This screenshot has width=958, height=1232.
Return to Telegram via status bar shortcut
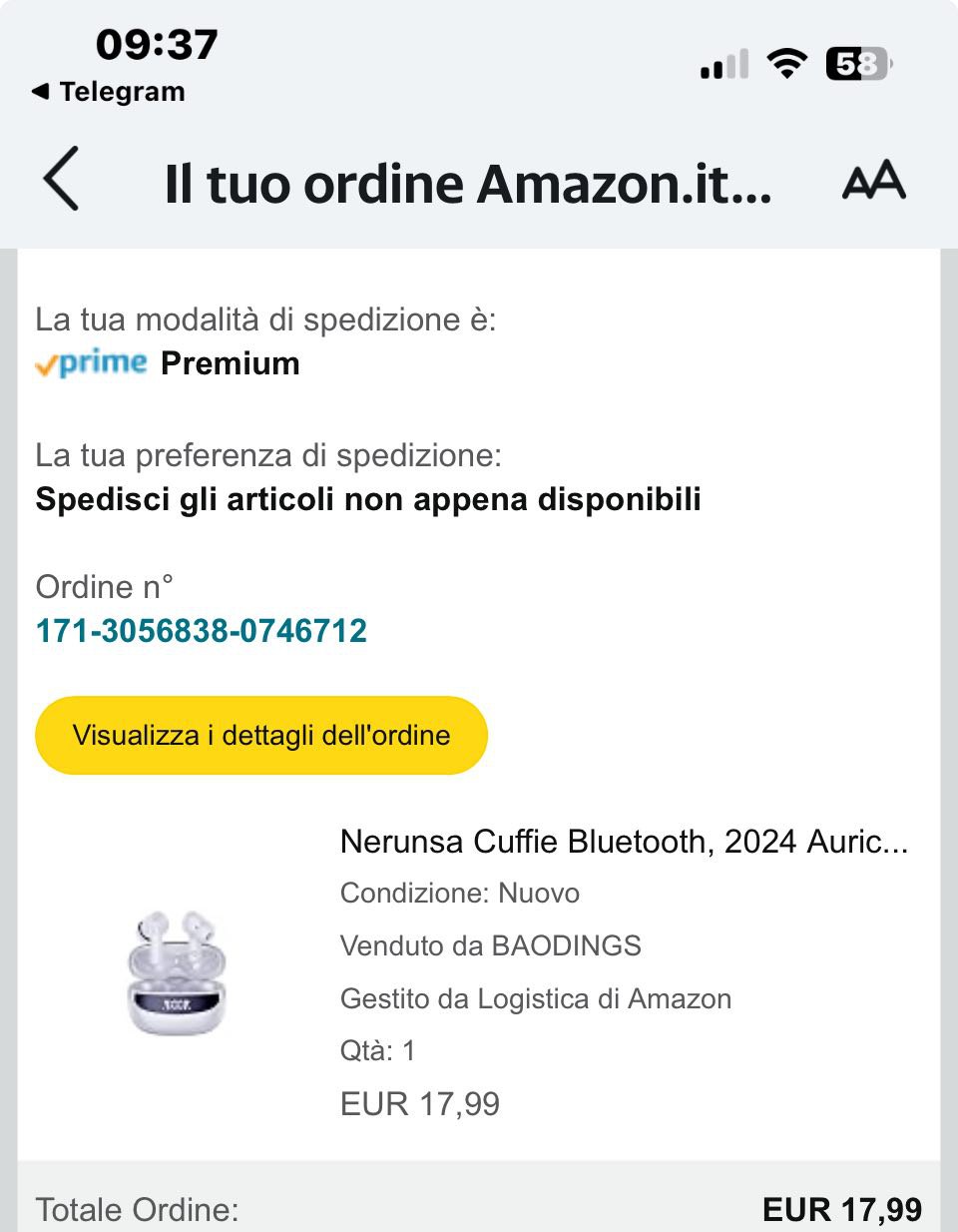pos(109,92)
